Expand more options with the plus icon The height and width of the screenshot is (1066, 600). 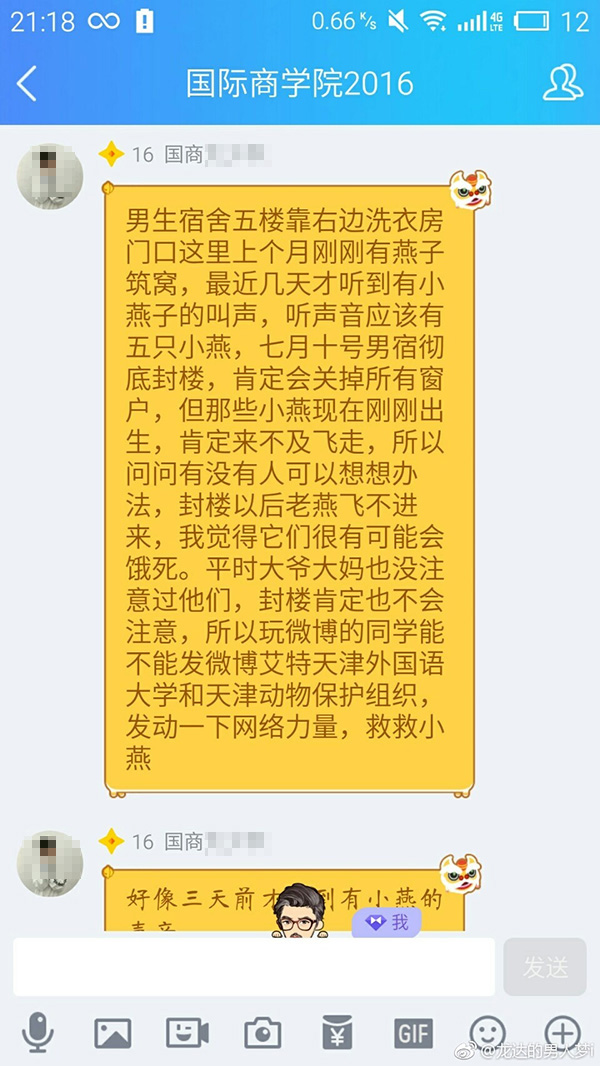[562, 1033]
